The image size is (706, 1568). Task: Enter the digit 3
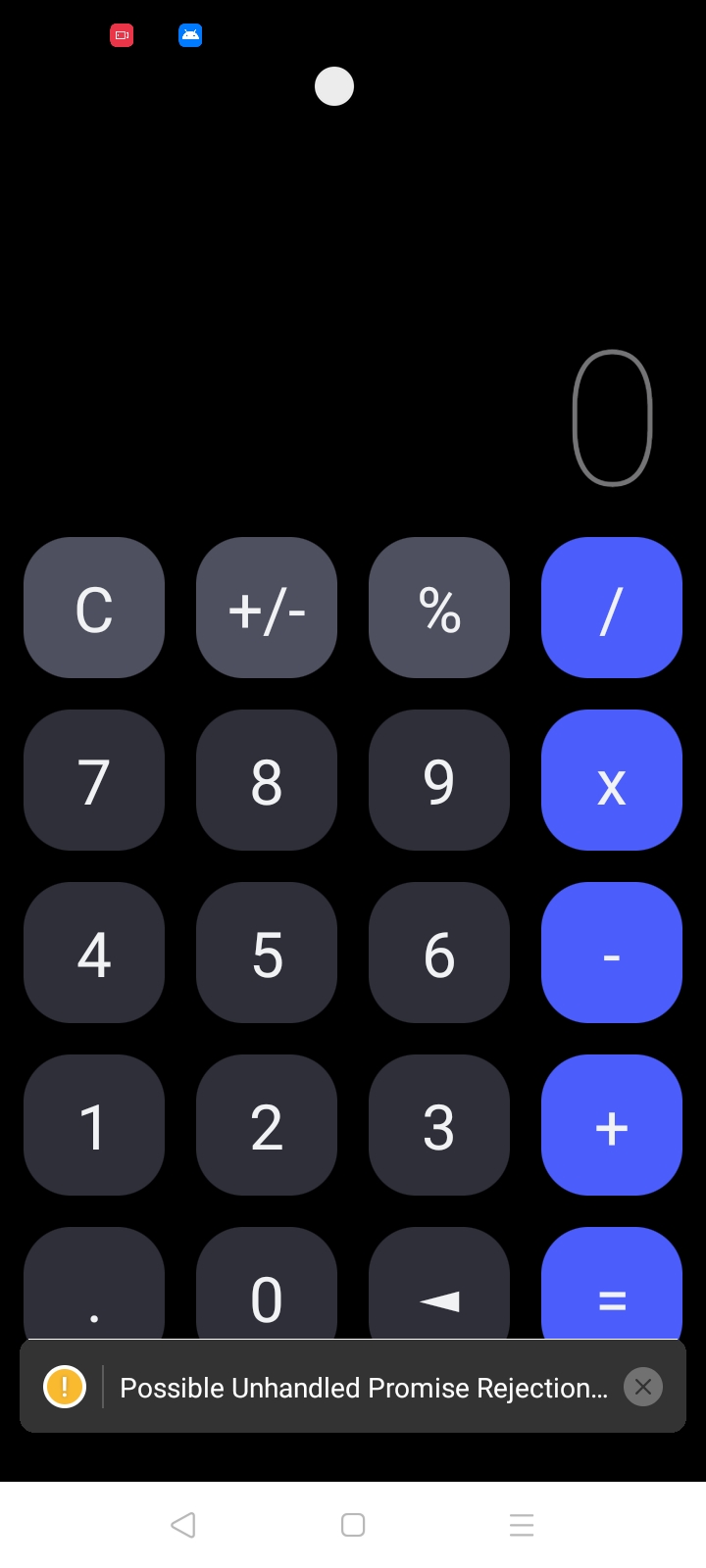(x=439, y=1125)
